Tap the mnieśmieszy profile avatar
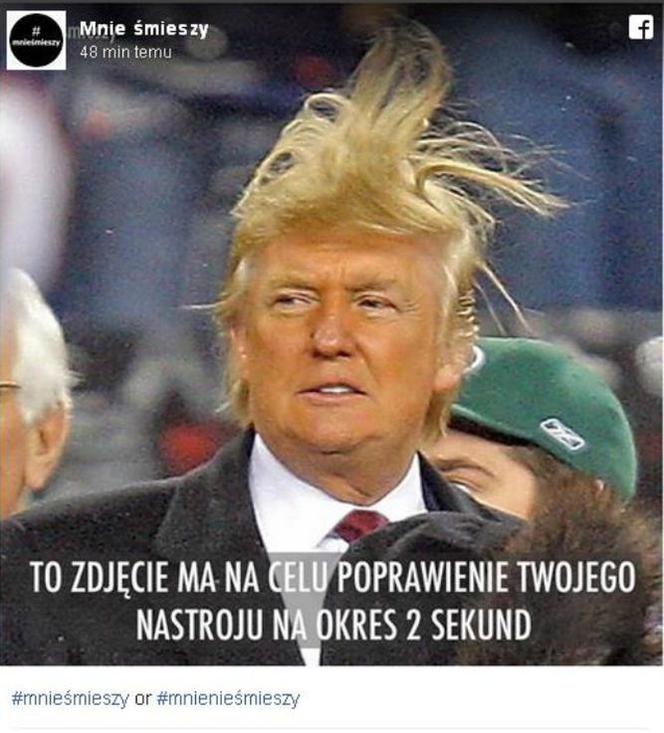 point(36,40)
